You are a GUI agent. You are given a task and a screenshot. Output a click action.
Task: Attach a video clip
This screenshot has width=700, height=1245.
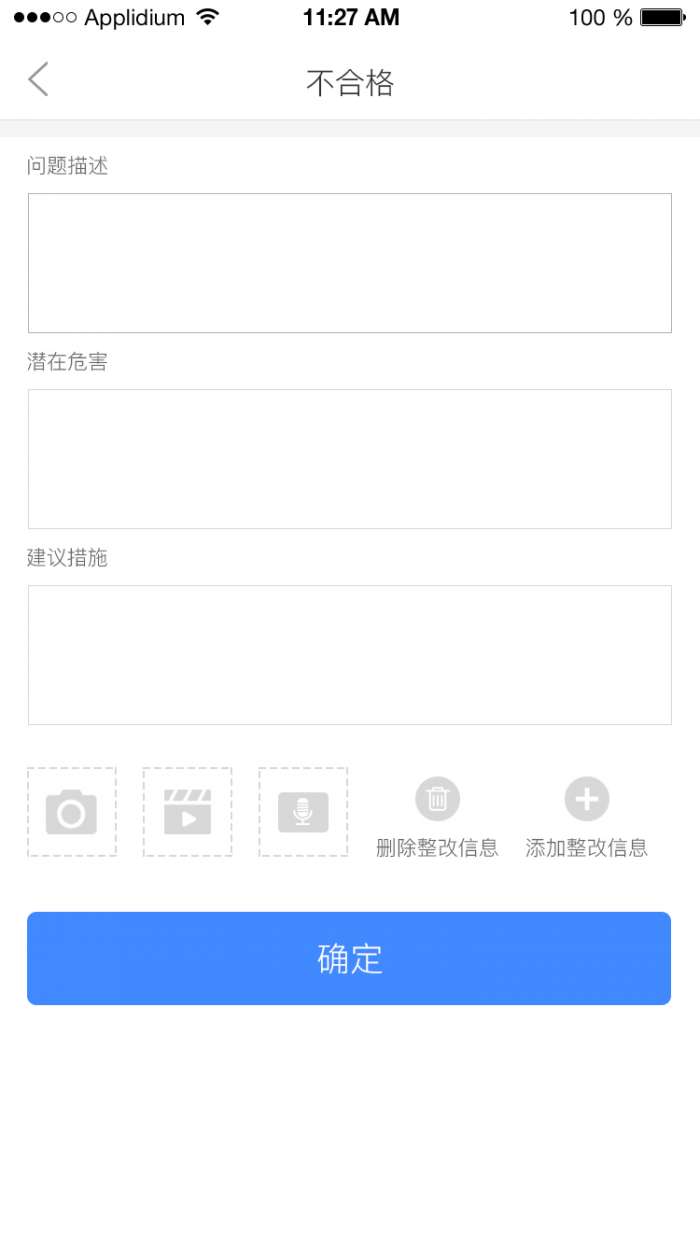187,812
